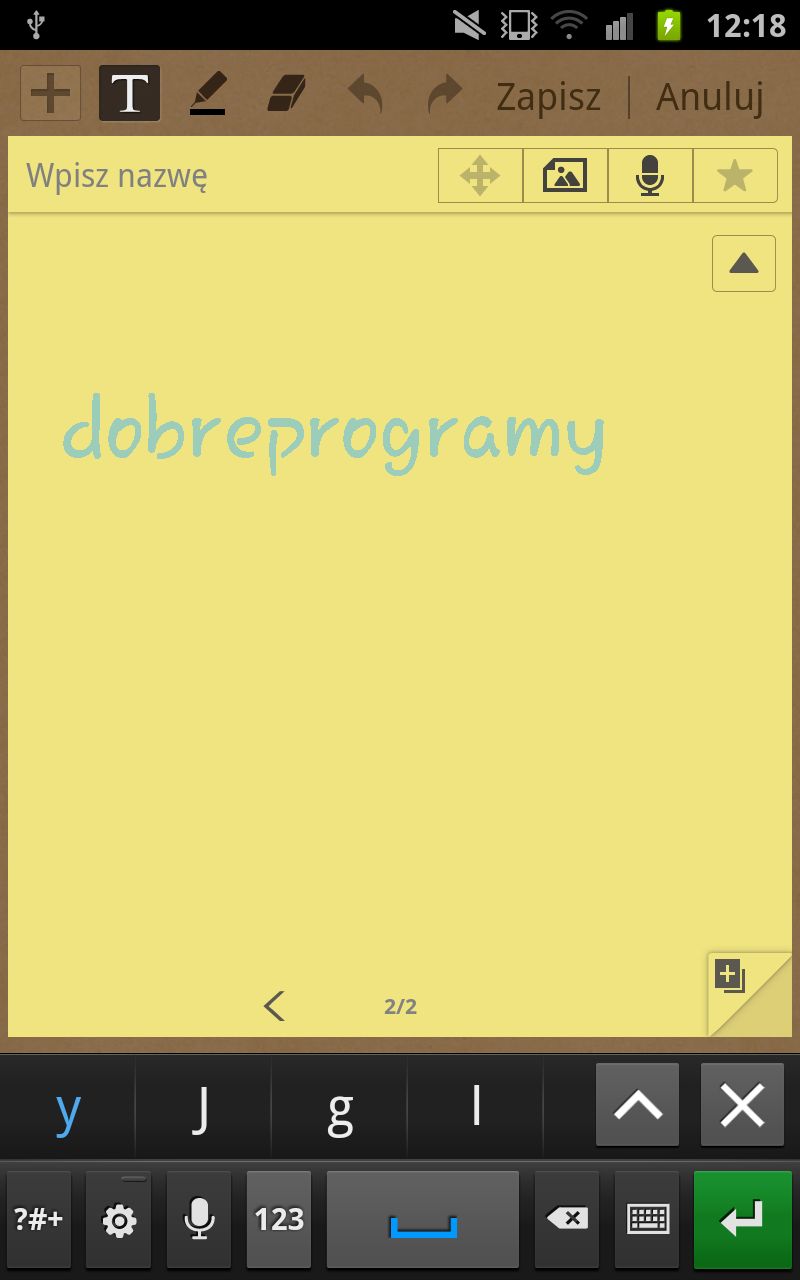Tap the four-arrow move icon
Image resolution: width=800 pixels, height=1280 pixels.
[480, 176]
